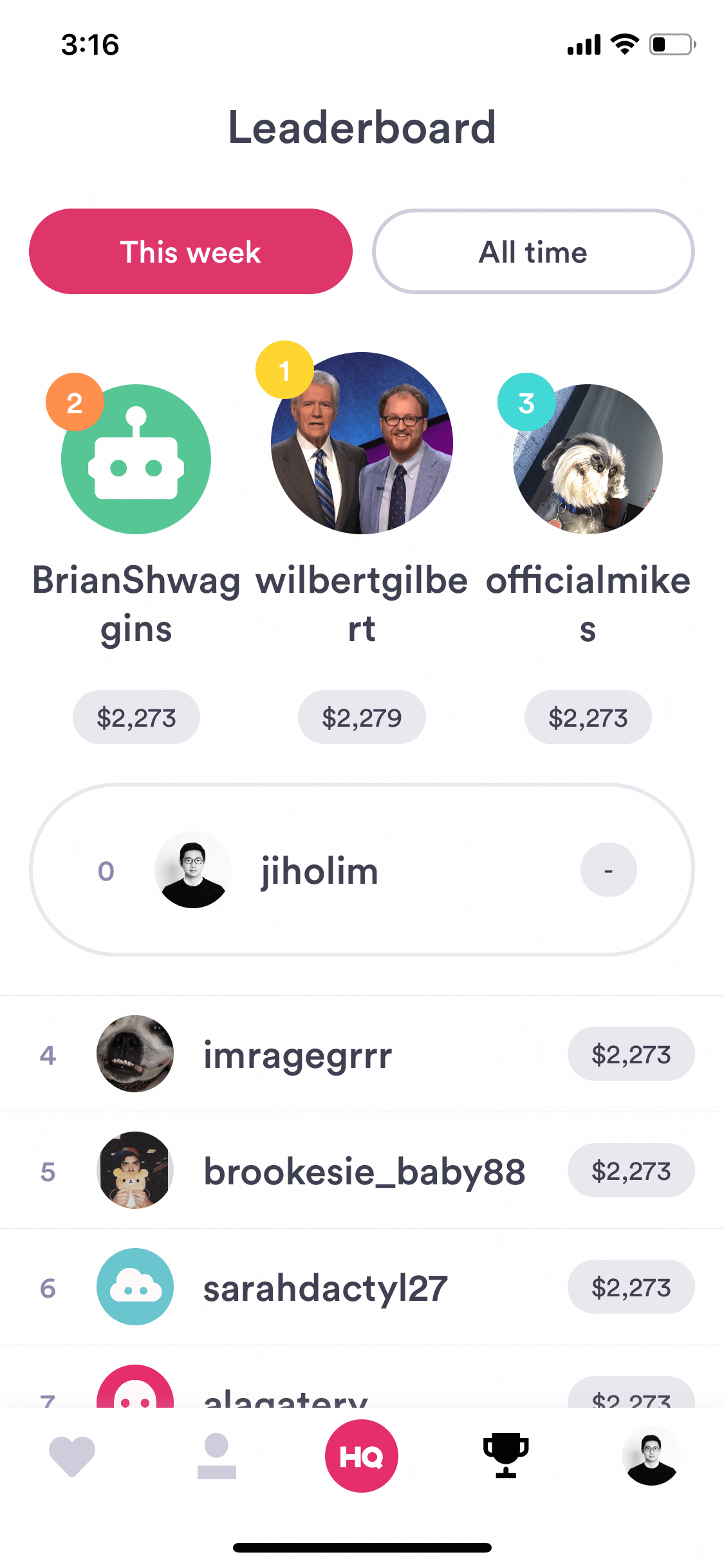Select the trophy leaderboard tab
The image size is (724, 1568).
(506, 1455)
